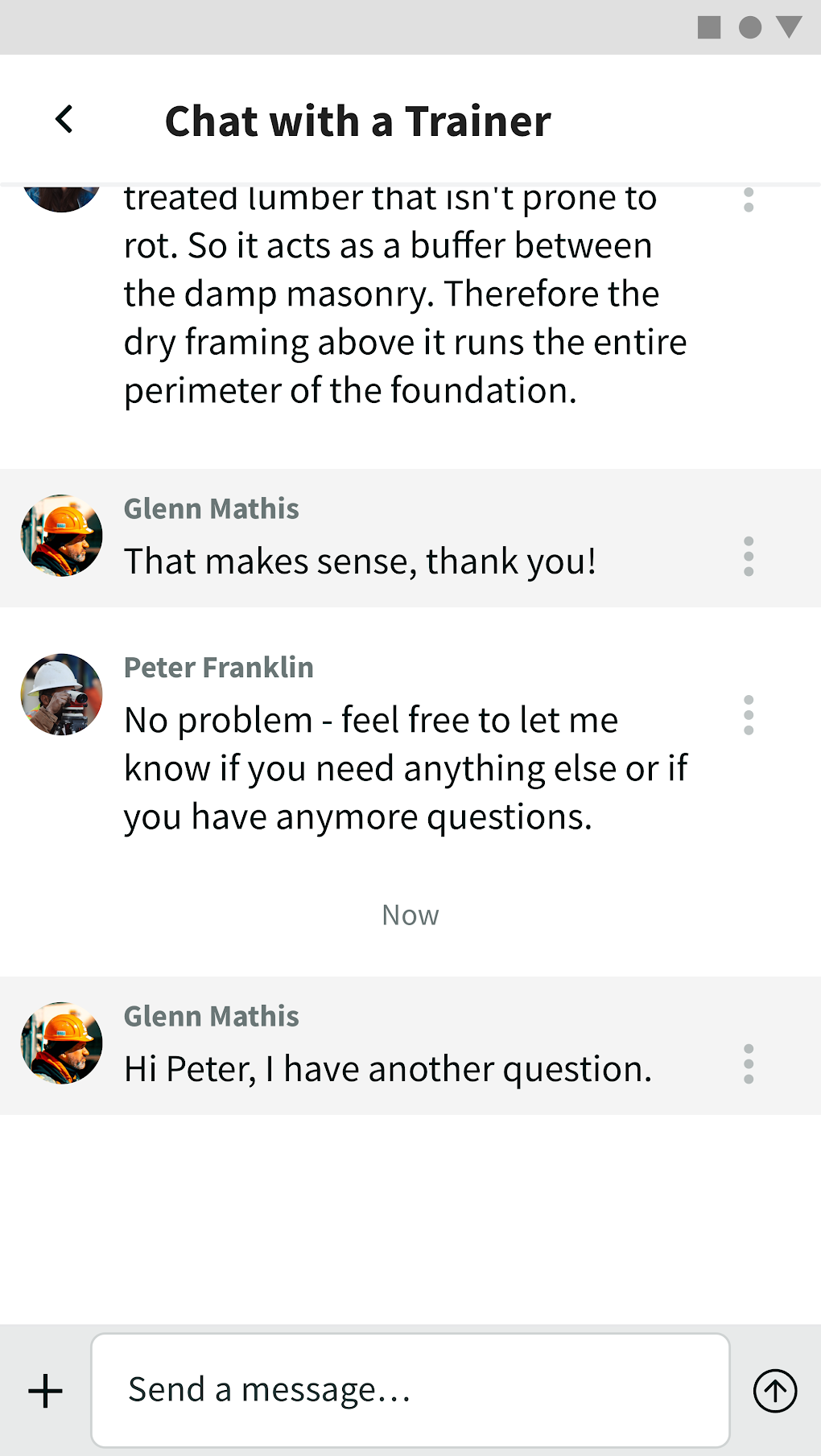View Peter Franklin's profile picture
The image size is (821, 1456).
click(x=62, y=694)
